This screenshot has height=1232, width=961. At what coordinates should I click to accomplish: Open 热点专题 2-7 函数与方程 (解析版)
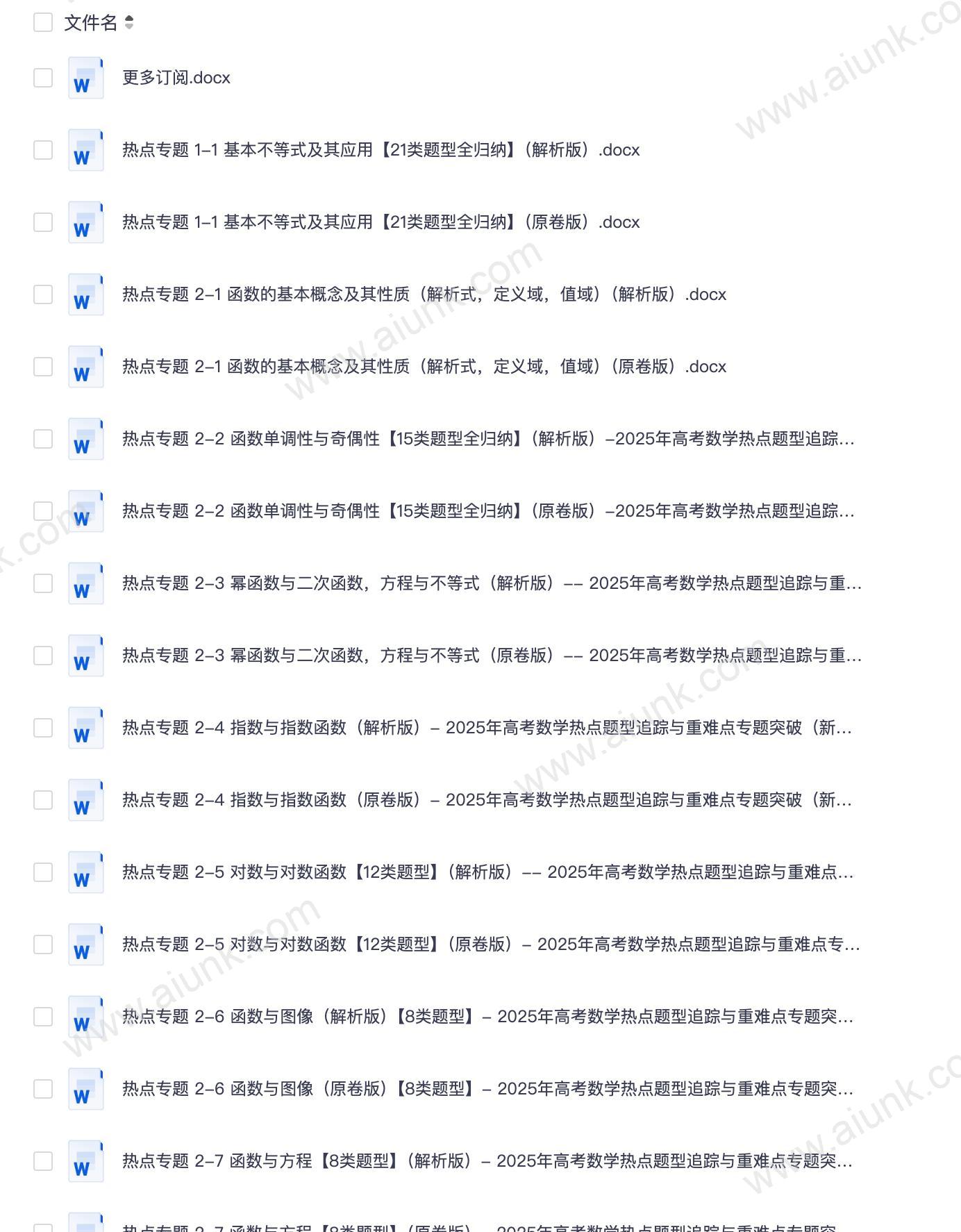click(x=486, y=1161)
